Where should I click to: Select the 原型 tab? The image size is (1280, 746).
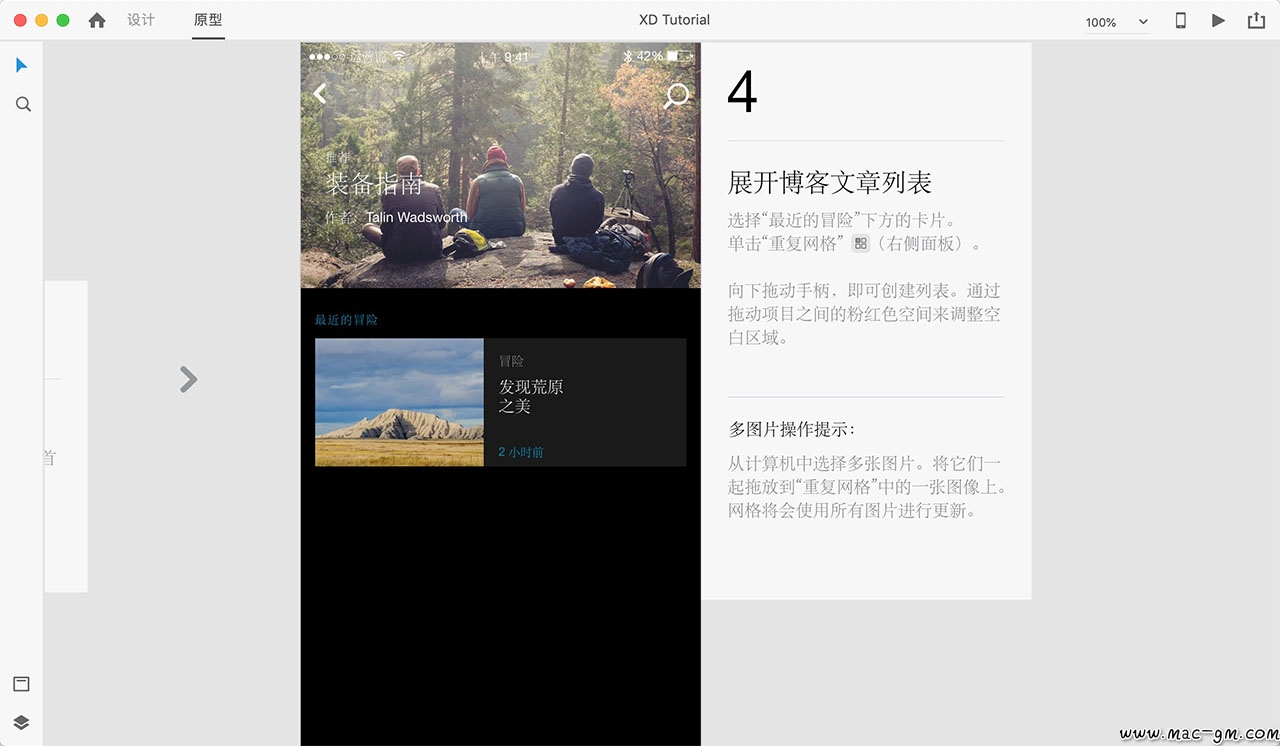(208, 20)
